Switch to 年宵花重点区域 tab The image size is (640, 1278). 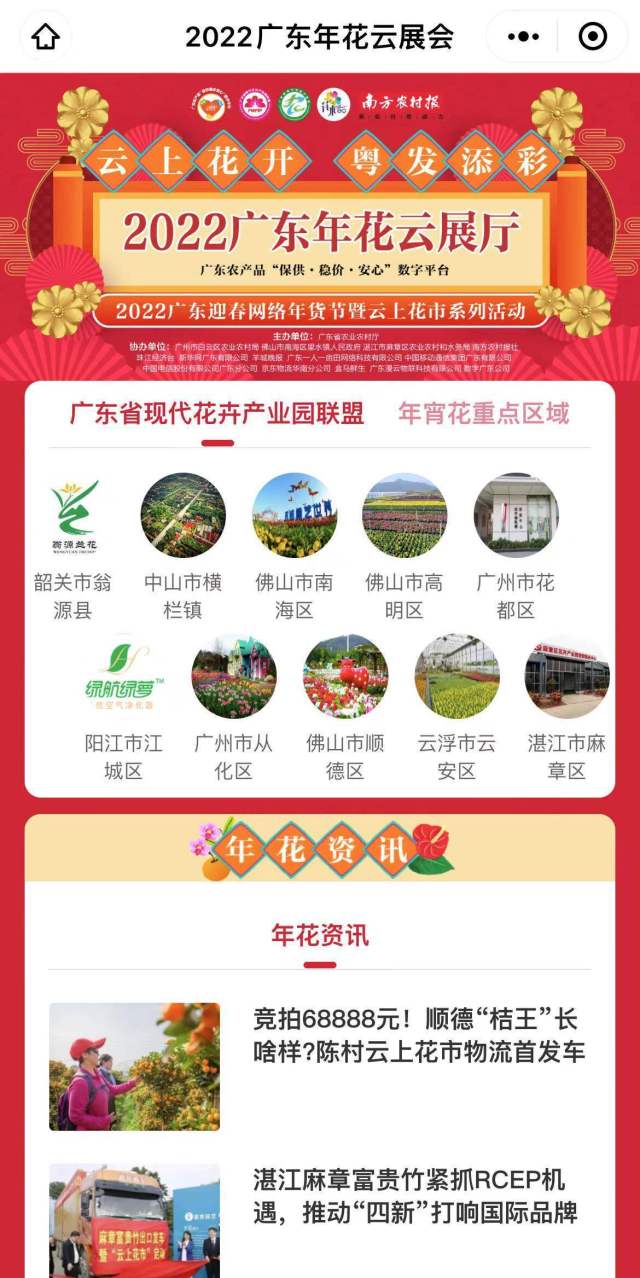click(x=483, y=413)
